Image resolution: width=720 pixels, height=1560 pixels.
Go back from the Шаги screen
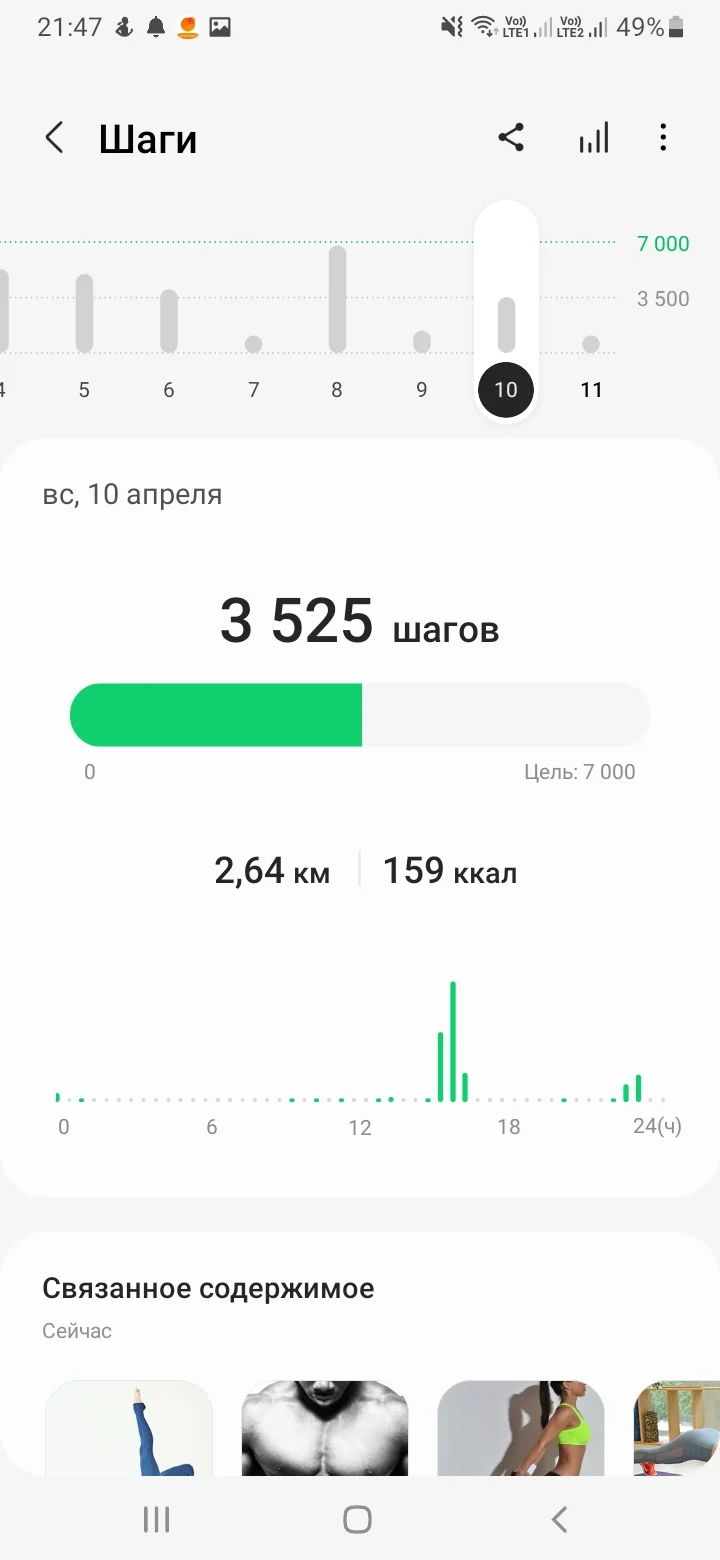[55, 138]
